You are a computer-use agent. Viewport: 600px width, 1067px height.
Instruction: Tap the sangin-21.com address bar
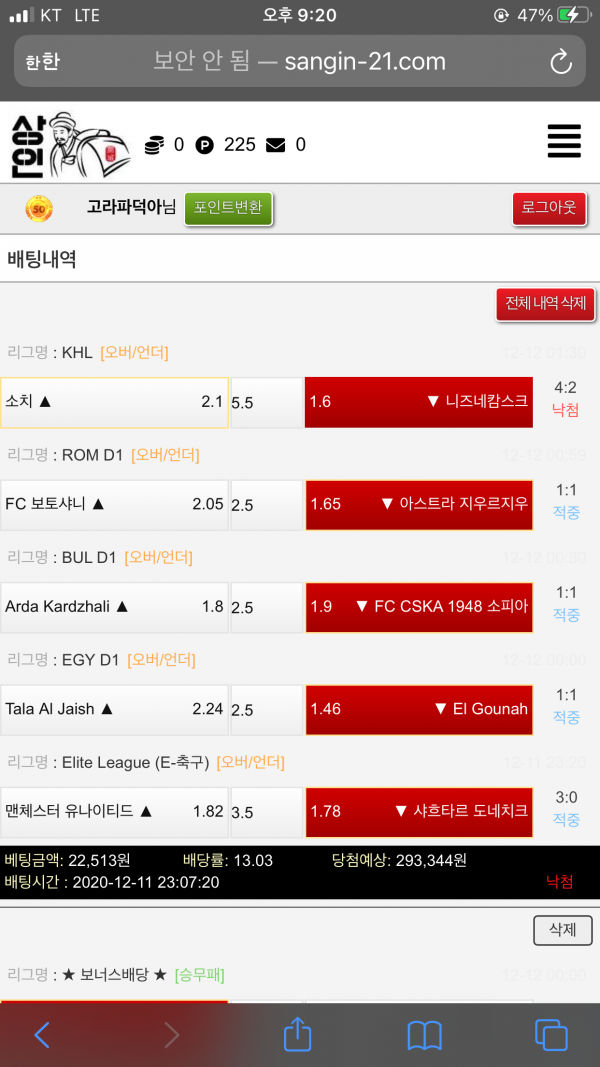coord(300,62)
